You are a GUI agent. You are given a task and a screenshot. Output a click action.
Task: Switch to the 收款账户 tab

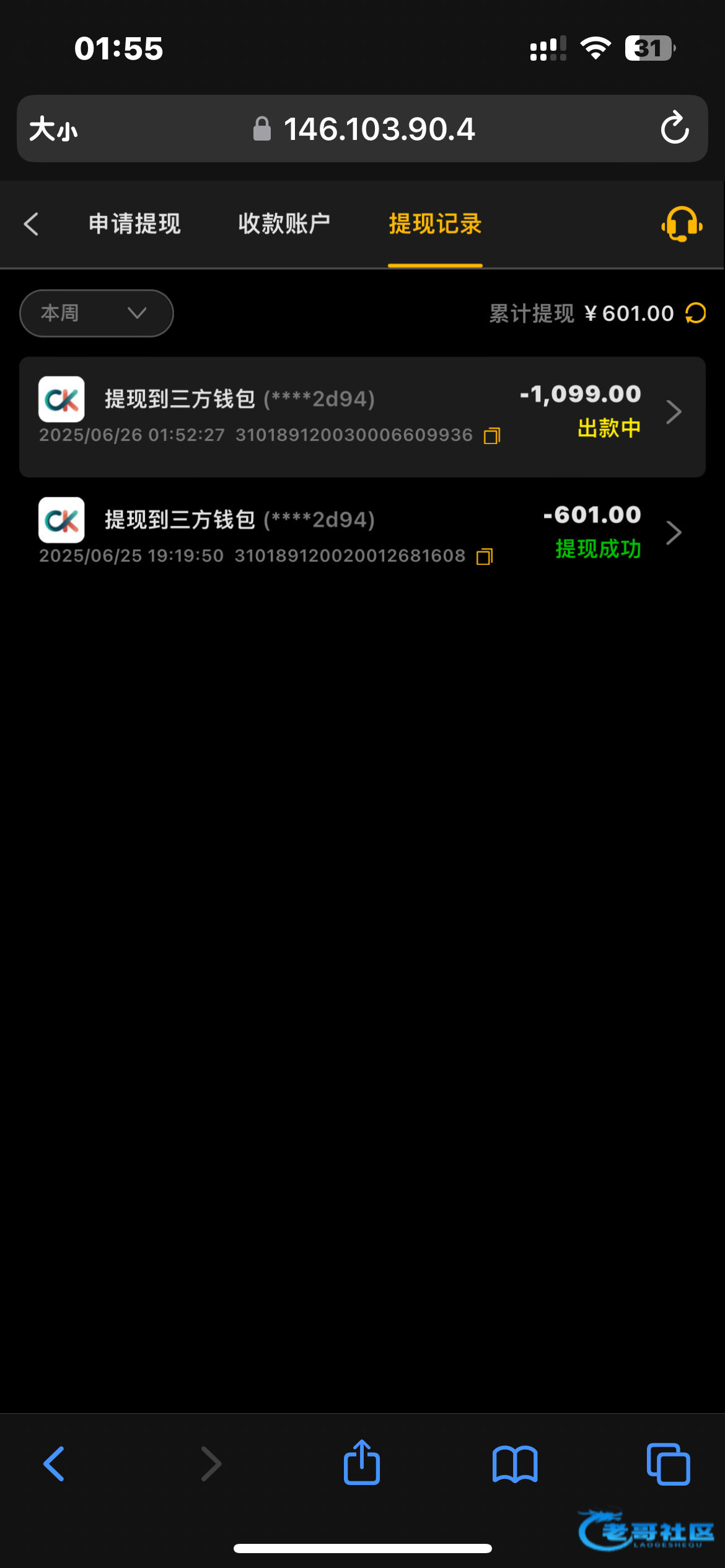pos(284,224)
